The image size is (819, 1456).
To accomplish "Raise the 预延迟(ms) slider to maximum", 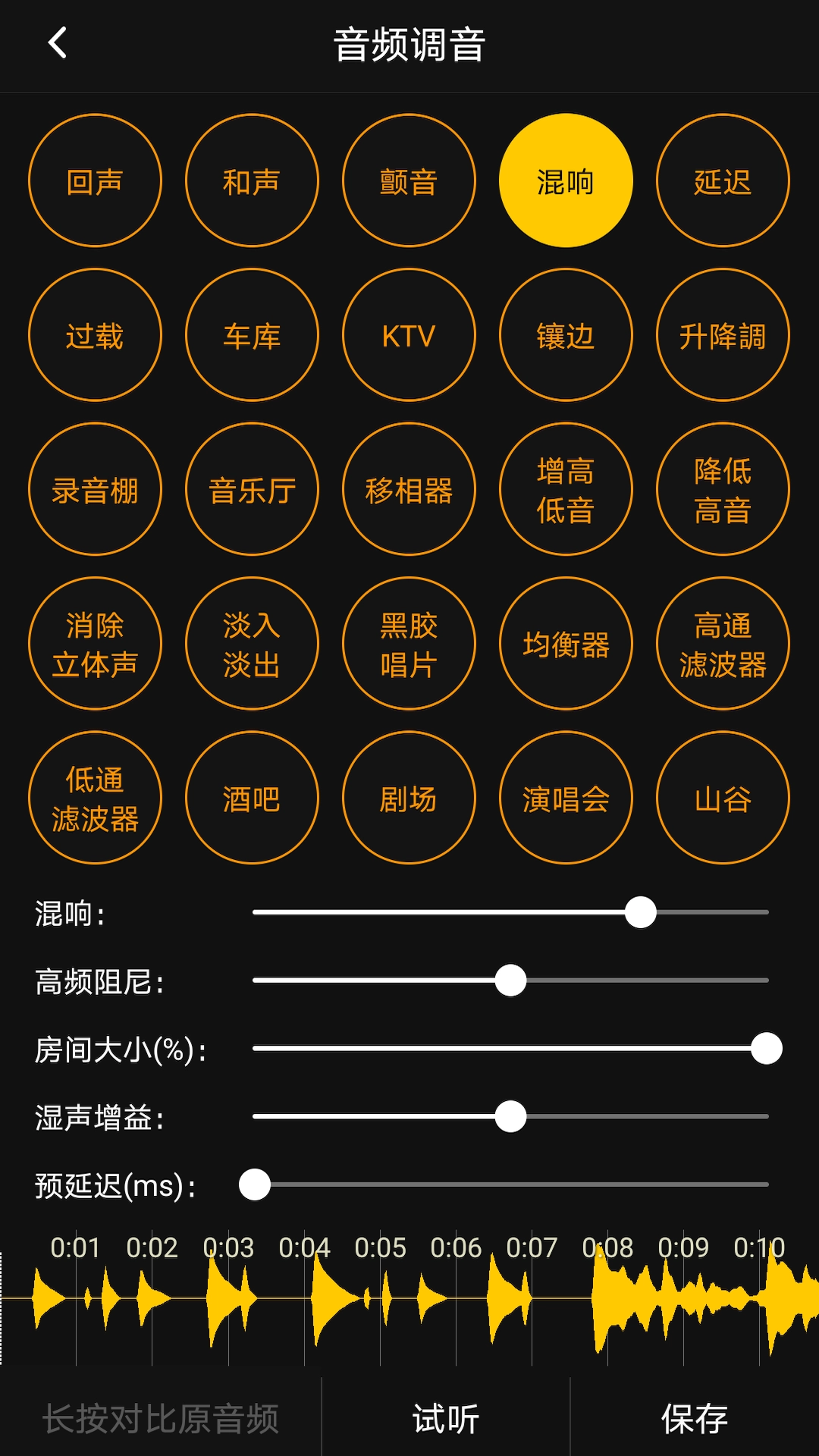I will (767, 1185).
